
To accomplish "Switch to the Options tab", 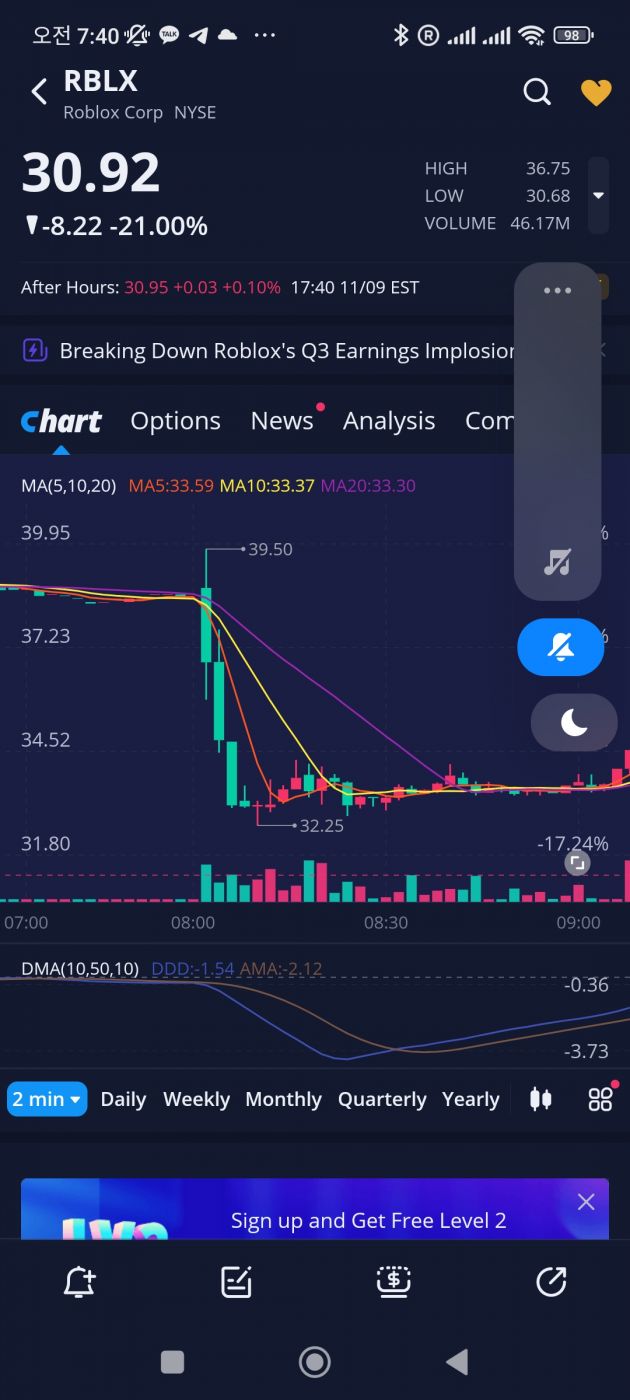I will (175, 421).
